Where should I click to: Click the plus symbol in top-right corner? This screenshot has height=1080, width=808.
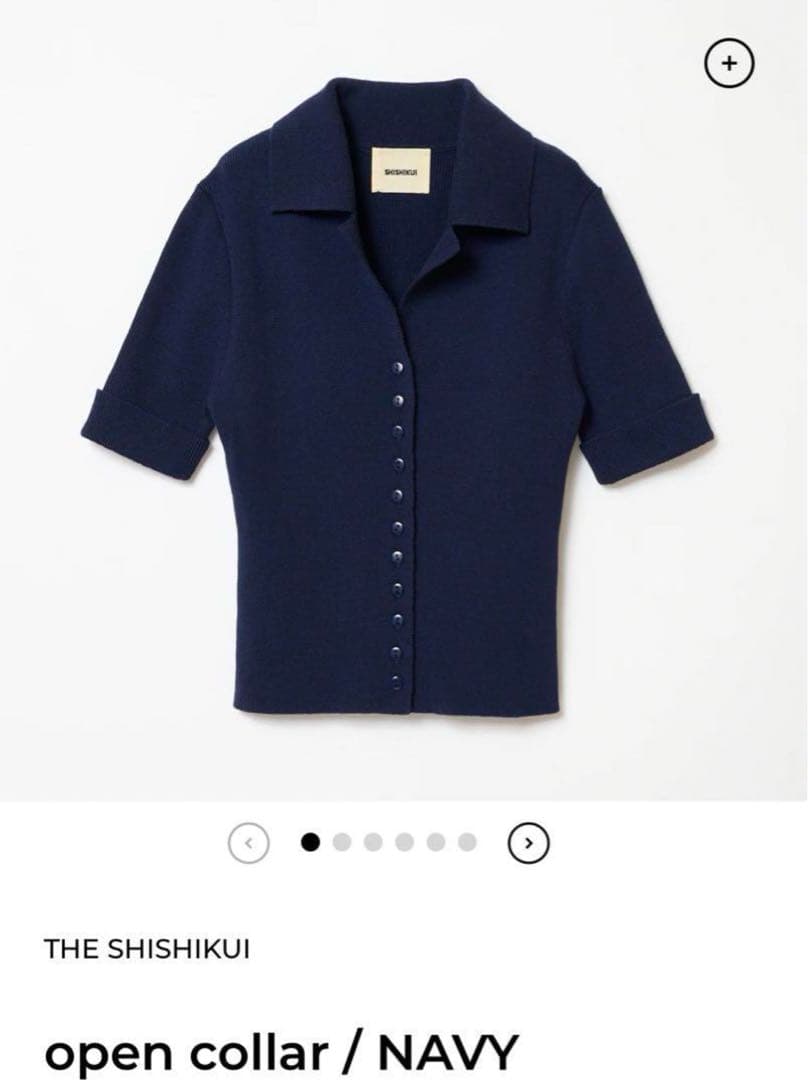(x=729, y=62)
